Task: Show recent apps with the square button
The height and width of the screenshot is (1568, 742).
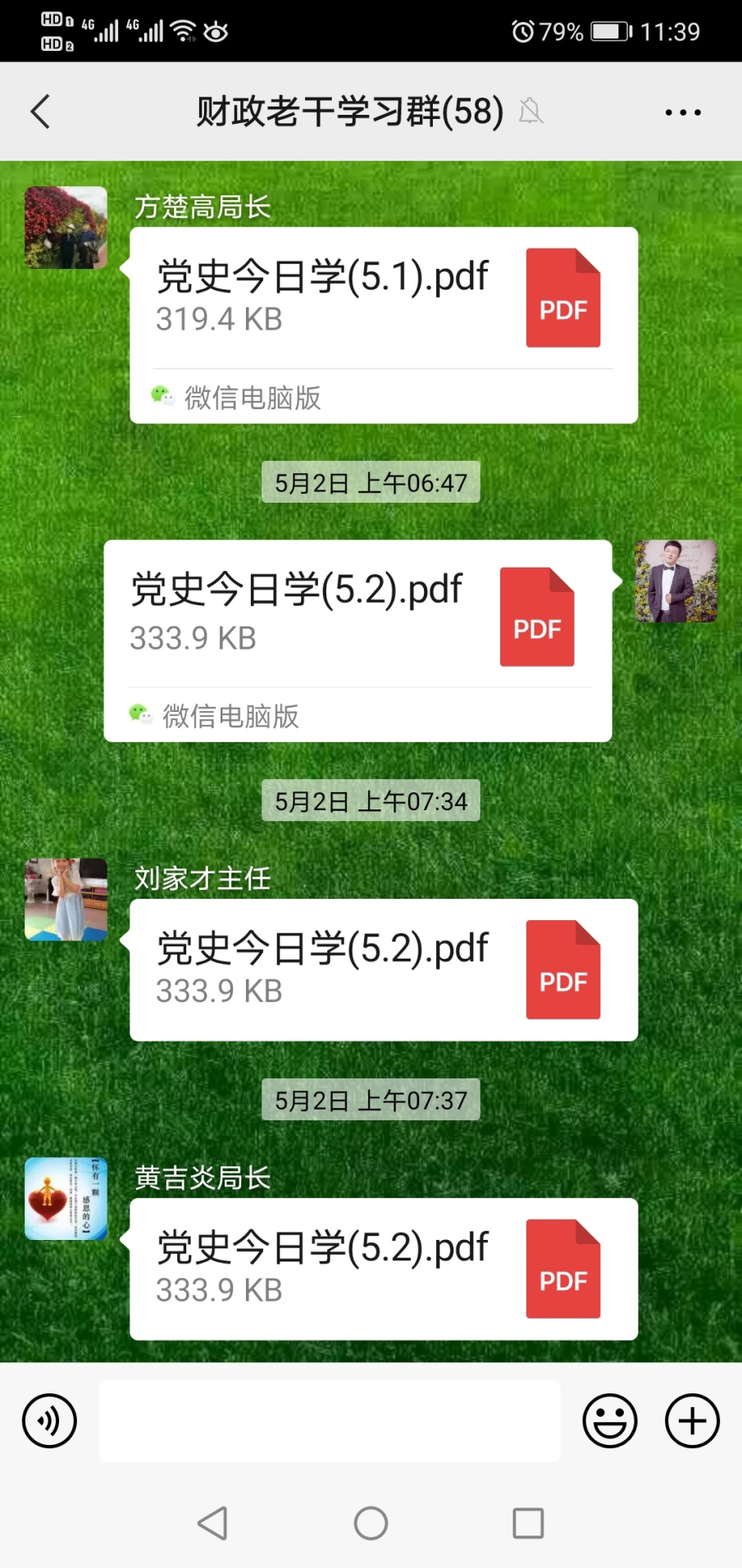Action: (x=528, y=1524)
